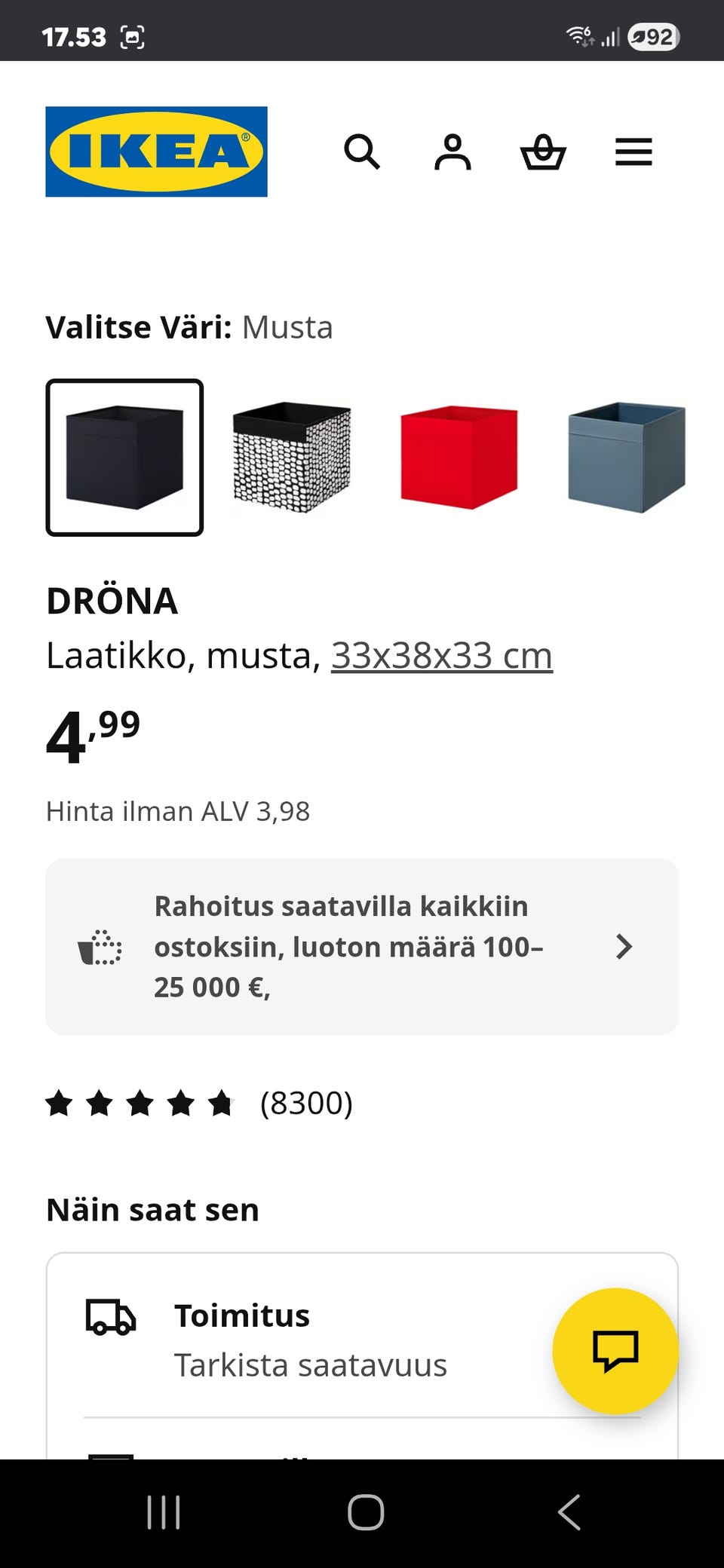The width and height of the screenshot is (724, 1568).
Task: Open the Rahoitus saatavilla financing info card
Action: point(362,946)
